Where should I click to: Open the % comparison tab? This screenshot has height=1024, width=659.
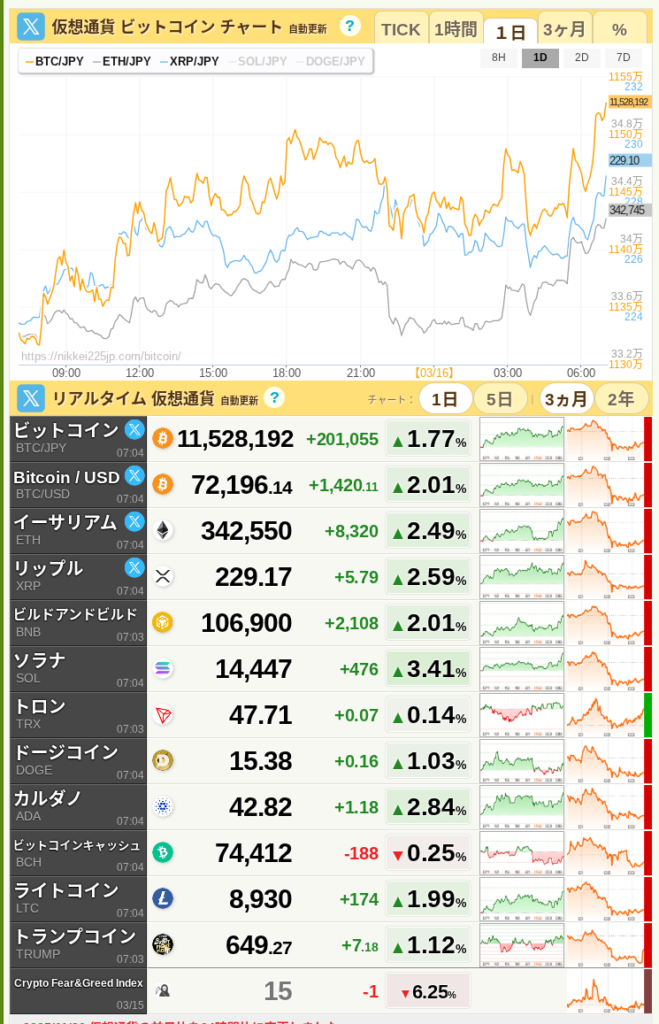619,29
